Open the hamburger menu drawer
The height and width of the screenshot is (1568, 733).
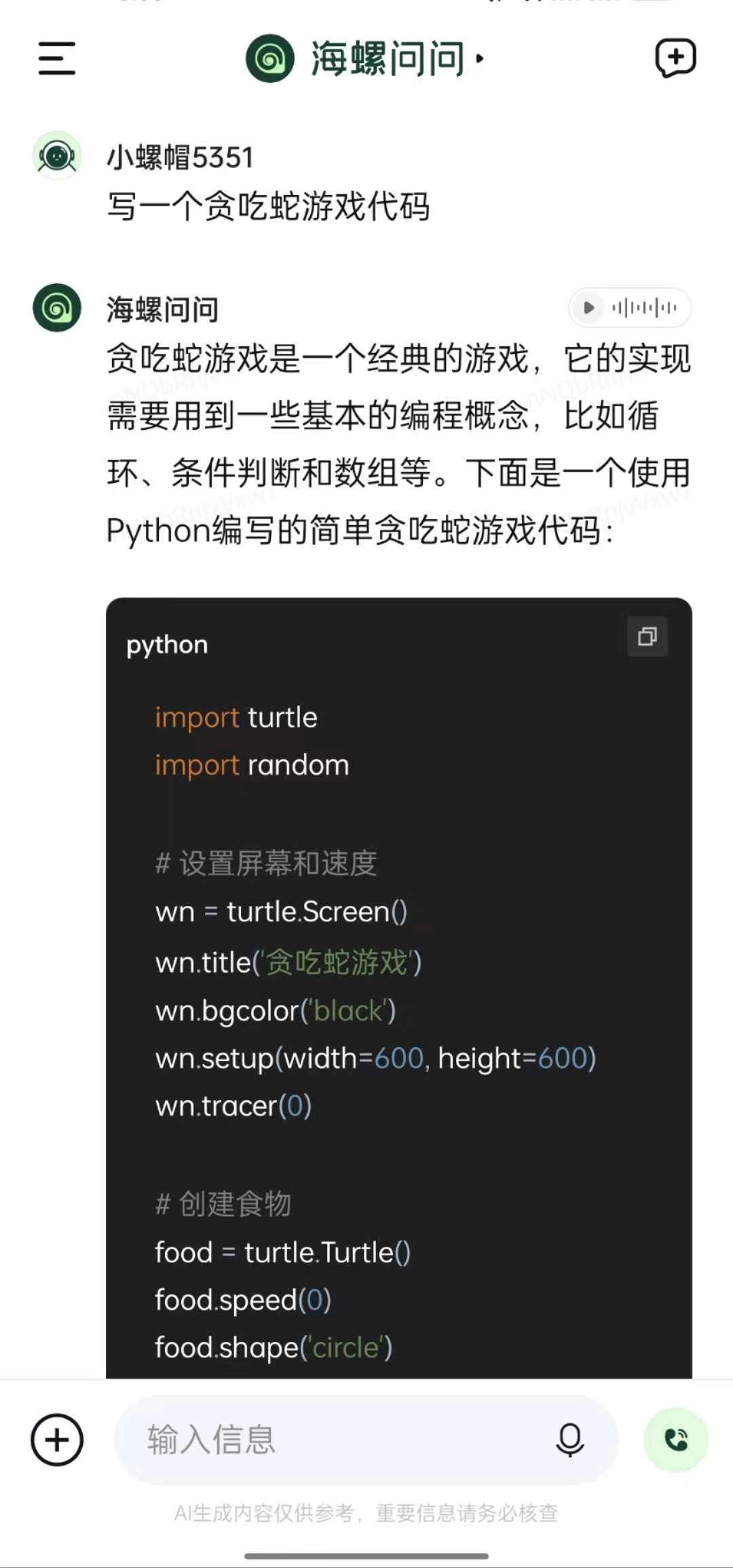[x=57, y=58]
